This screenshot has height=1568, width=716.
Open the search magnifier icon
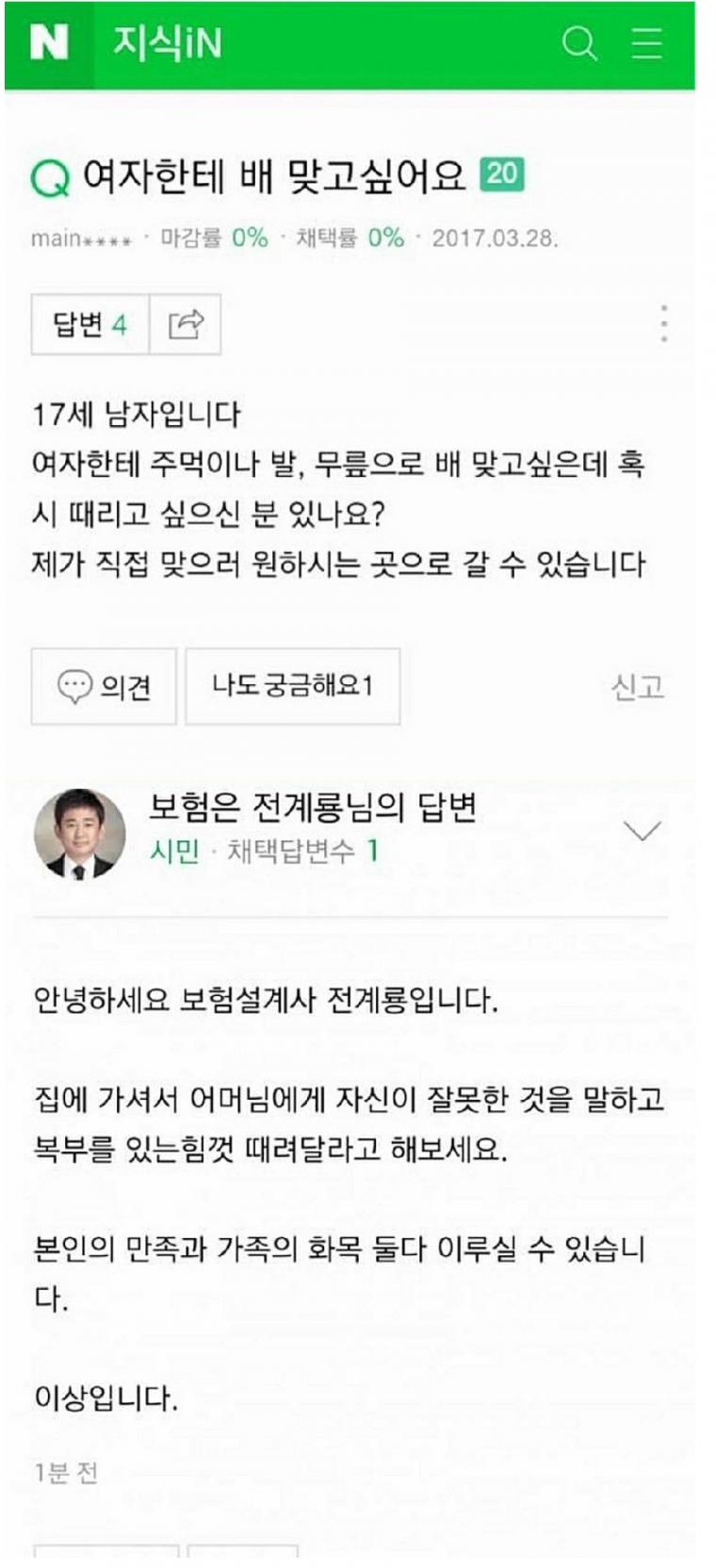pos(578,43)
